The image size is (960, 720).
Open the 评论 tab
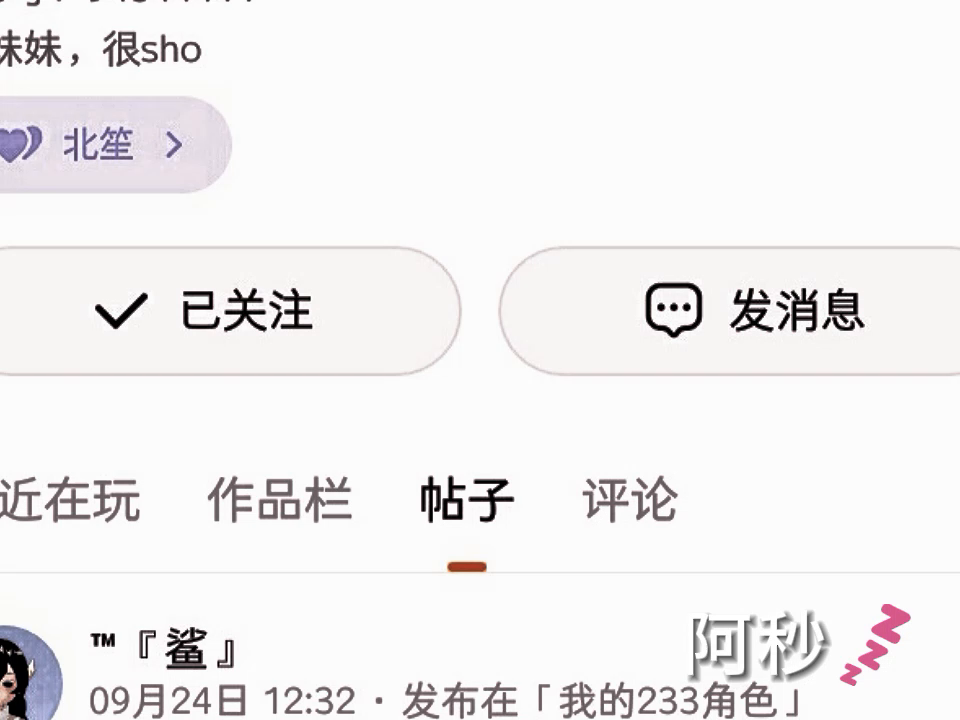[630, 500]
